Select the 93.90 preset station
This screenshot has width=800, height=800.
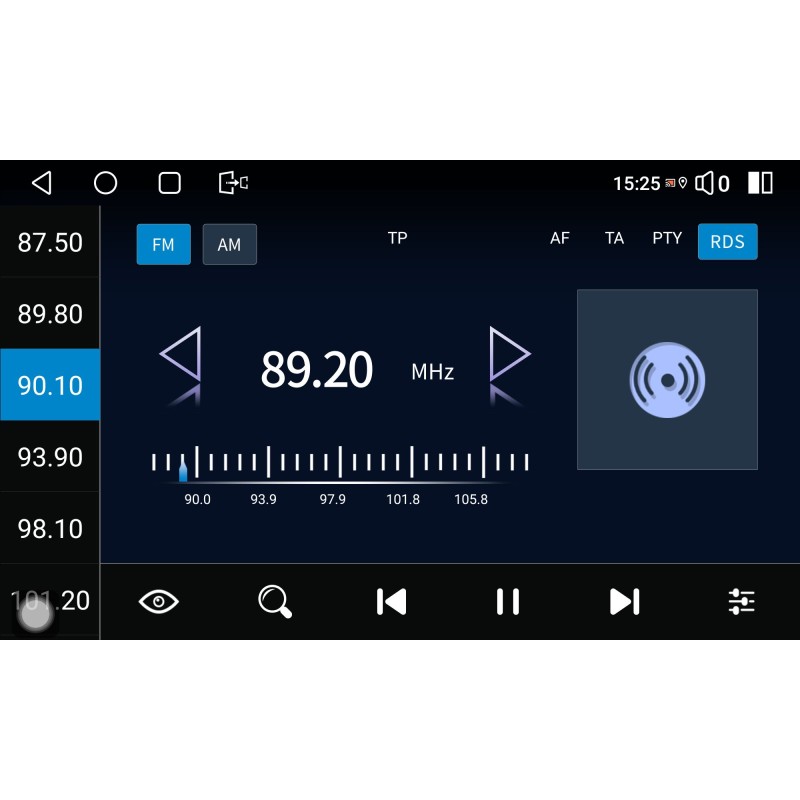[x=50, y=457]
